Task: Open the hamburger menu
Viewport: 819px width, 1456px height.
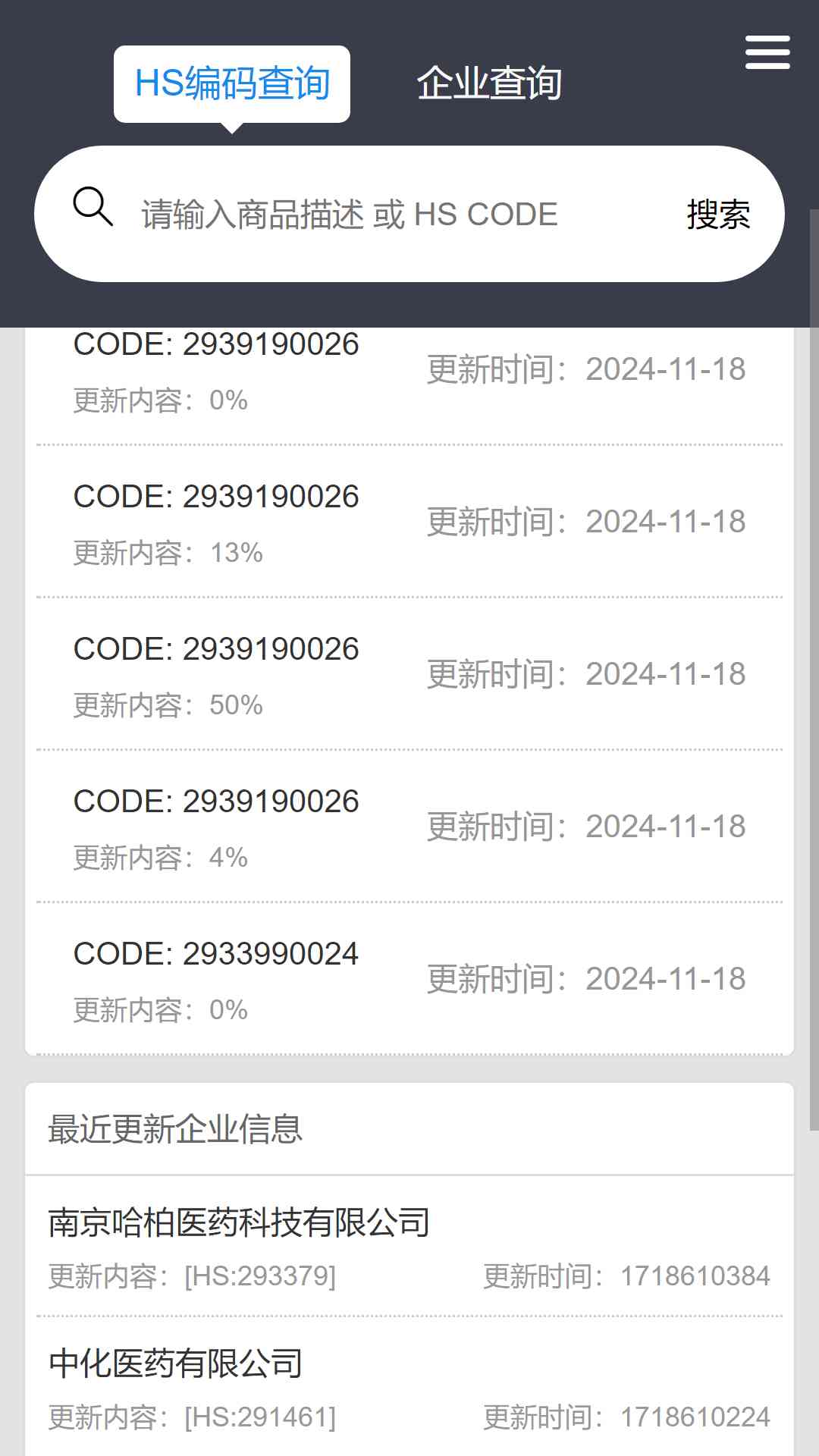Action: 767,52
